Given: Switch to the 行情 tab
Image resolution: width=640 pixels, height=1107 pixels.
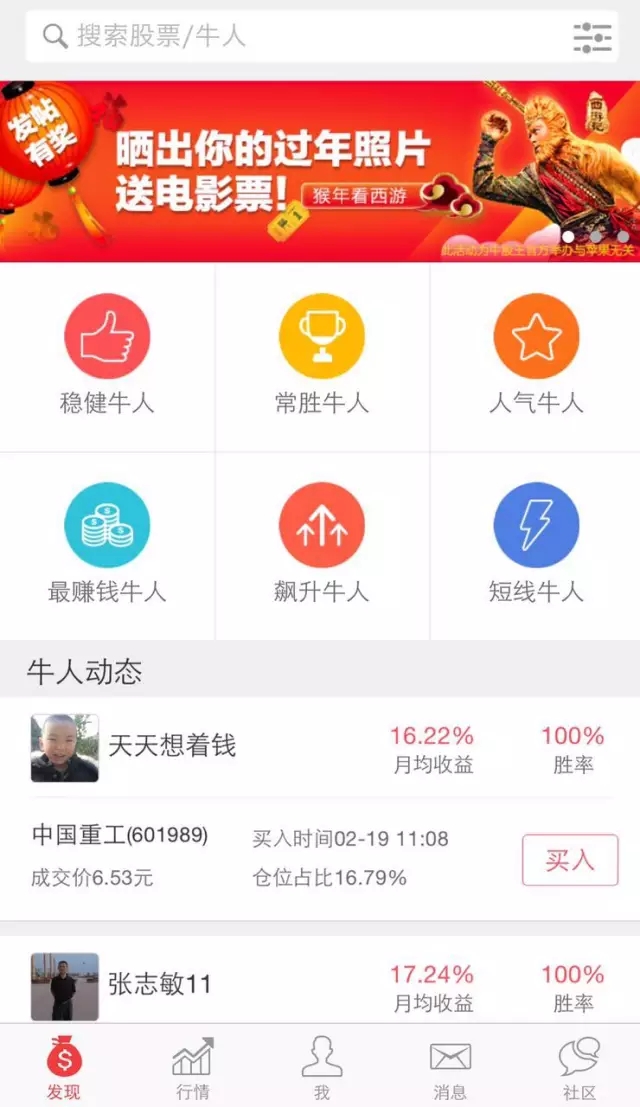Looking at the screenshot, I should point(192,1068).
